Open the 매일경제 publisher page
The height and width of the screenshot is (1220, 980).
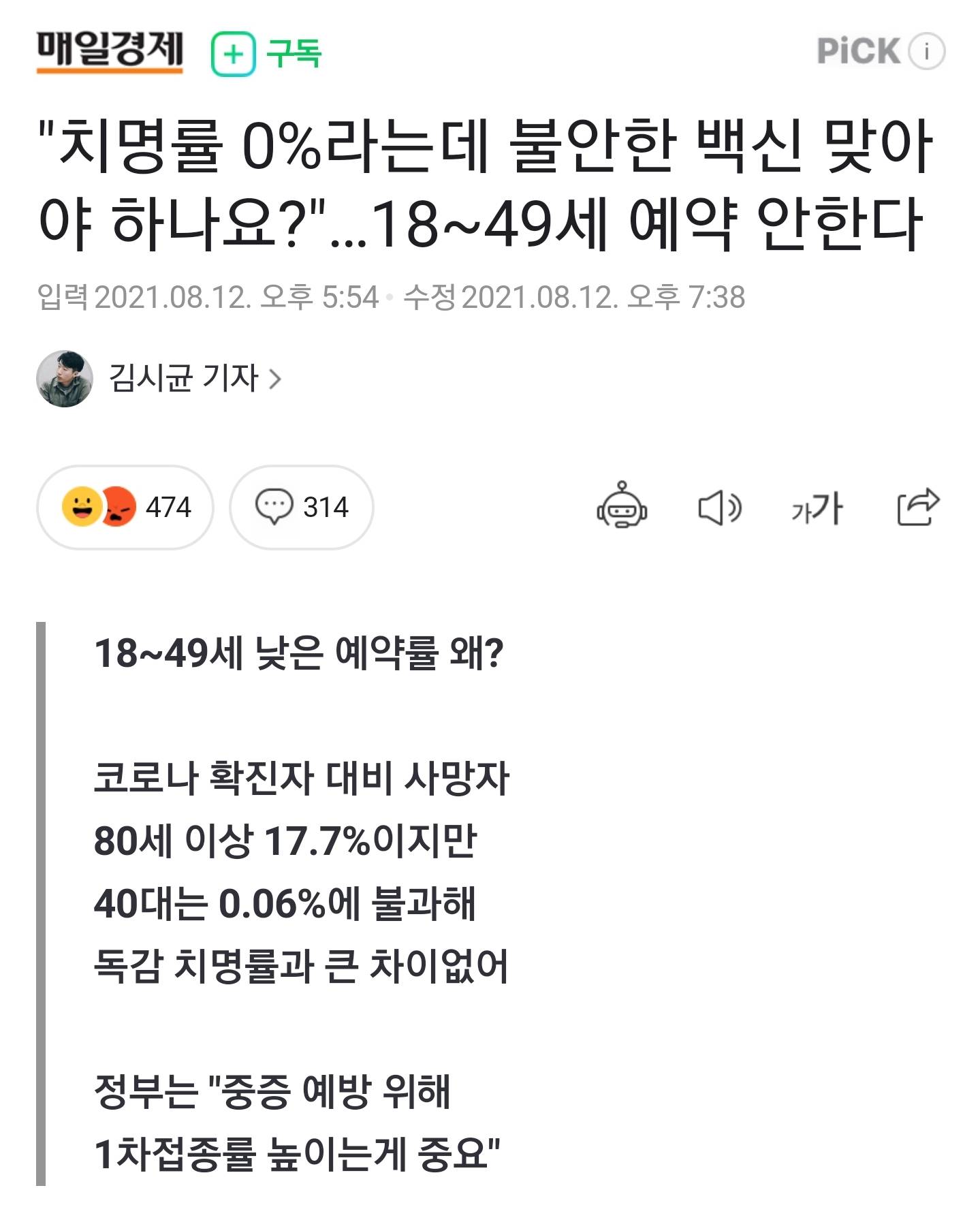pos(110,51)
